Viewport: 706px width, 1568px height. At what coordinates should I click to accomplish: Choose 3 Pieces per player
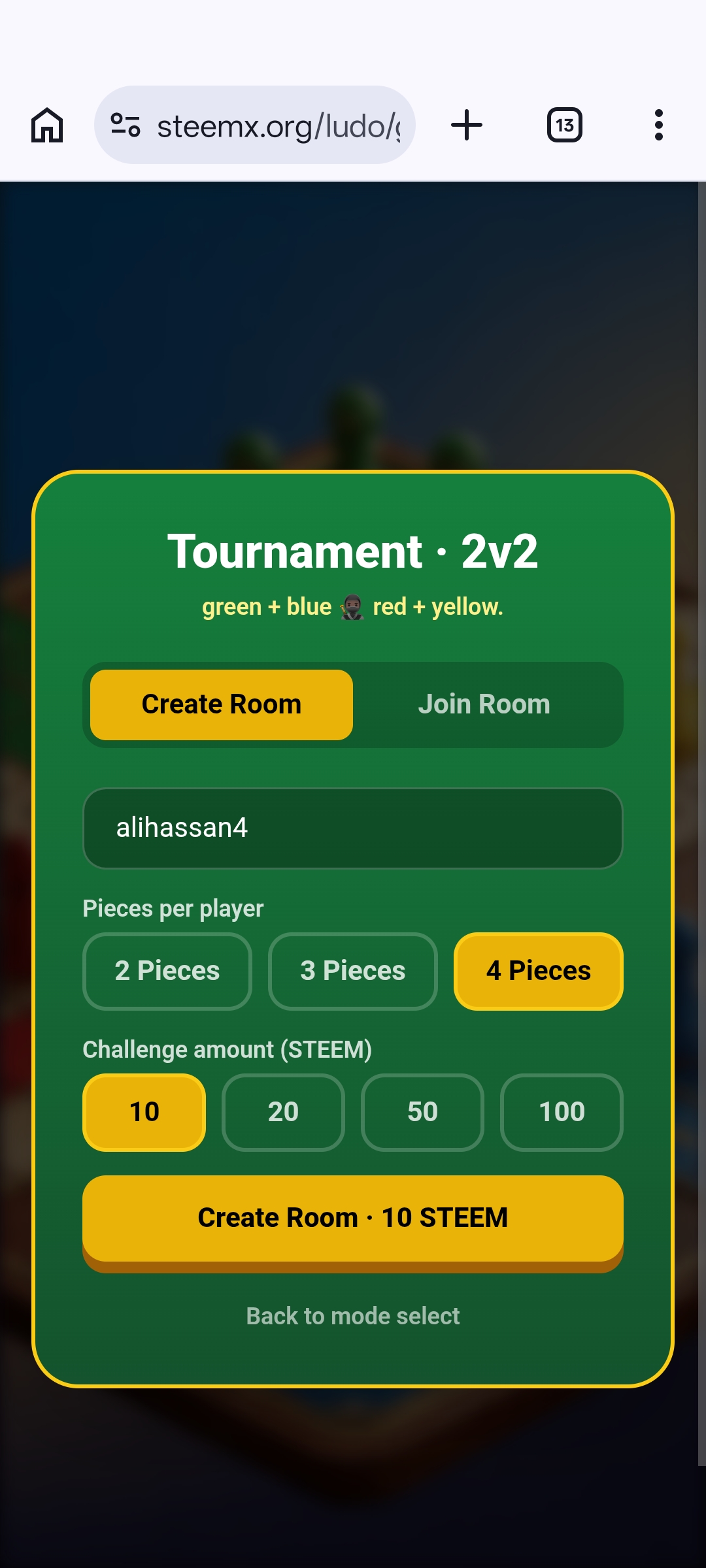[353, 971]
